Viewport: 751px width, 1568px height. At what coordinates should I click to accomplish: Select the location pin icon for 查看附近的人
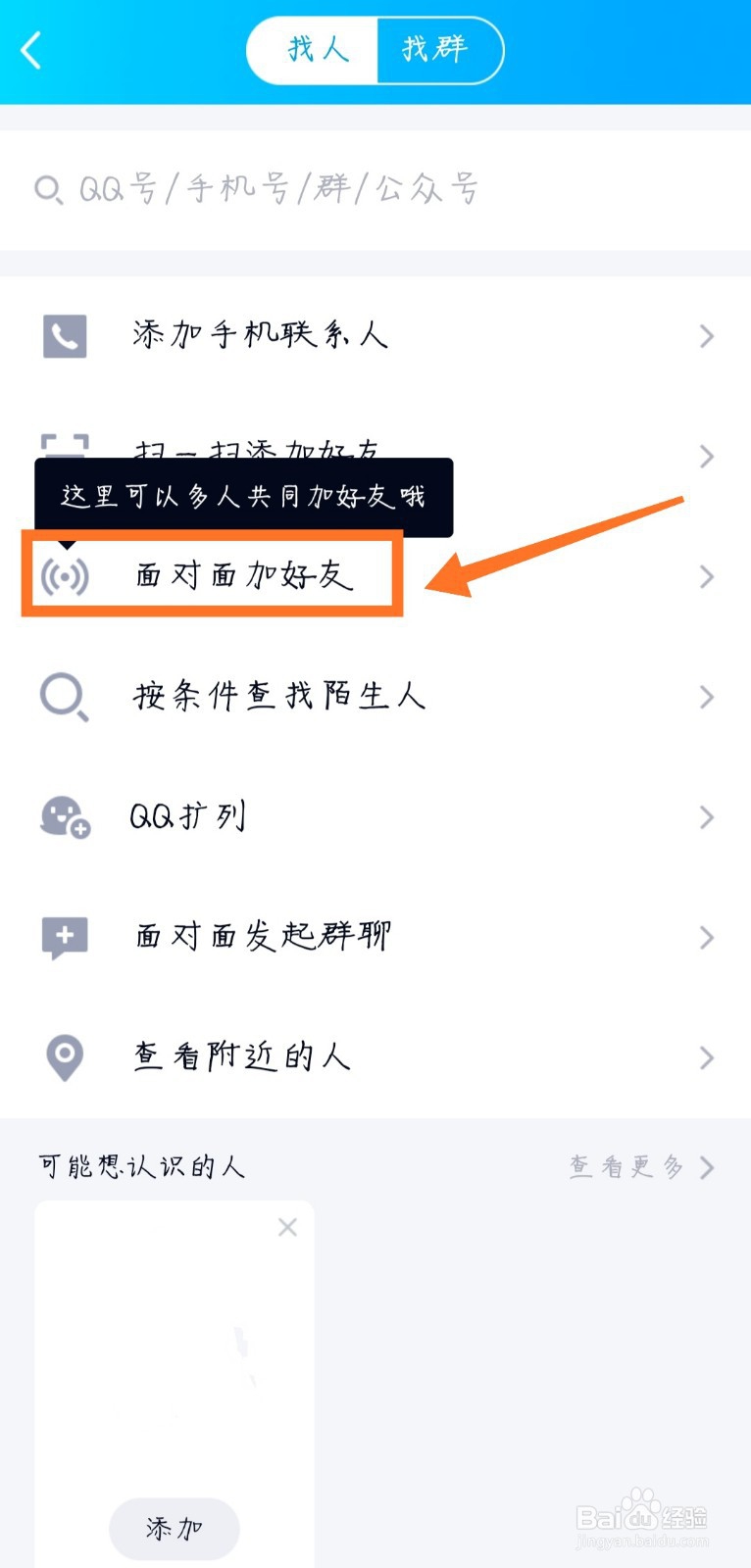tap(64, 1057)
